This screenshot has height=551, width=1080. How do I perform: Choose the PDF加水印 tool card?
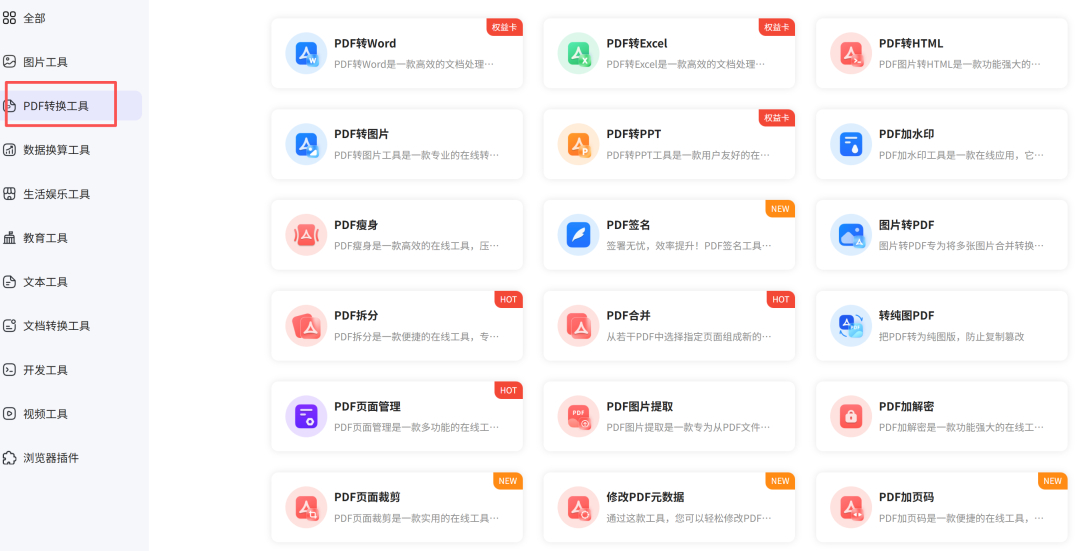point(940,144)
